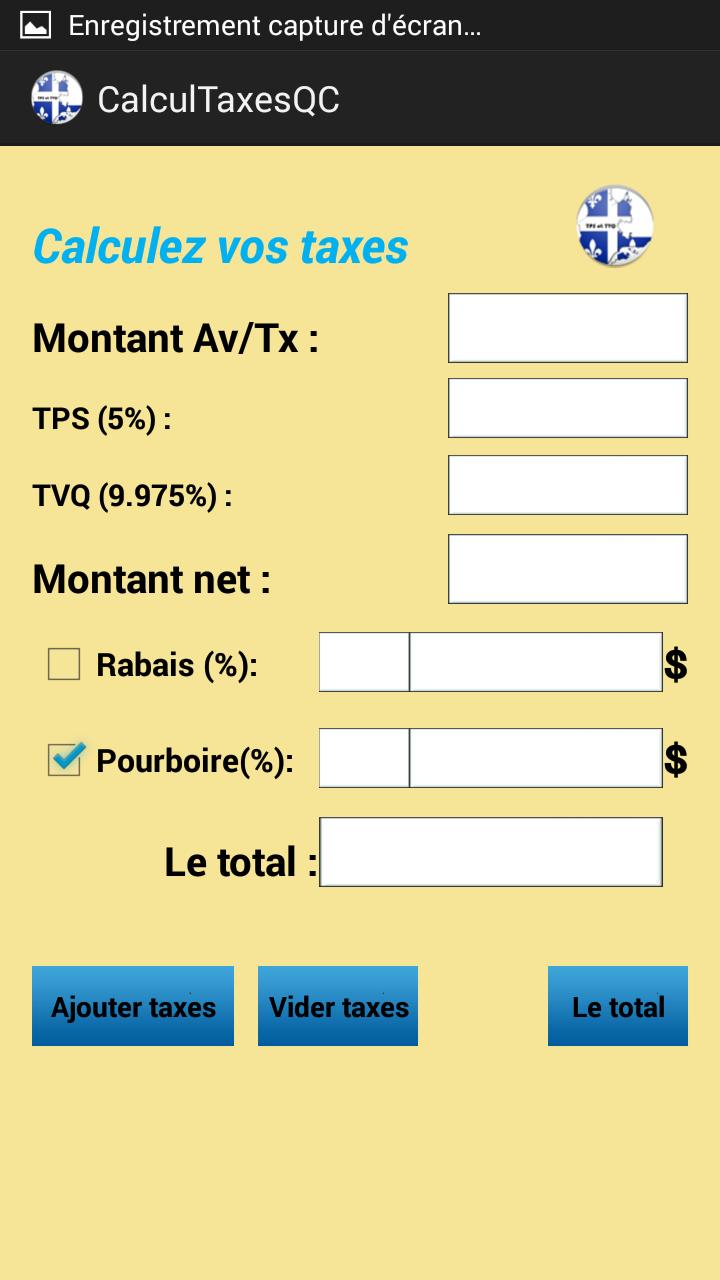Enable the Rabais (%) checkbox

64,664
